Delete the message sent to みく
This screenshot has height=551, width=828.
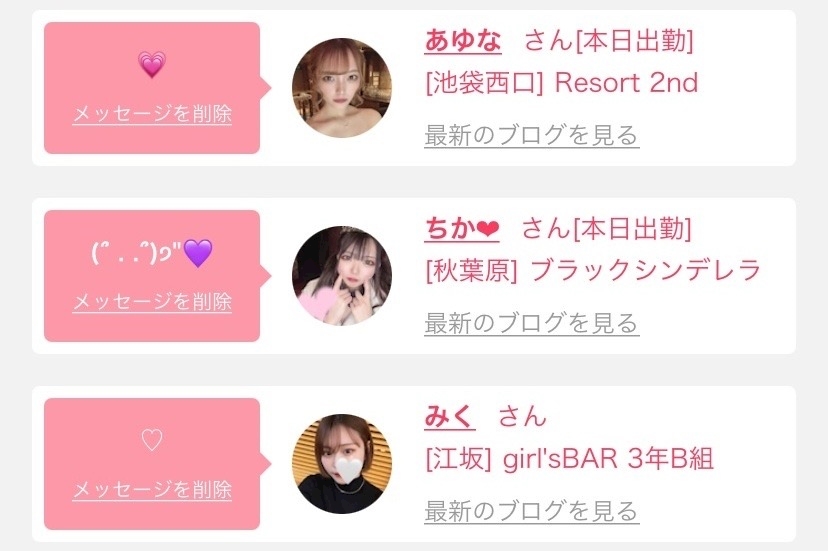152,490
